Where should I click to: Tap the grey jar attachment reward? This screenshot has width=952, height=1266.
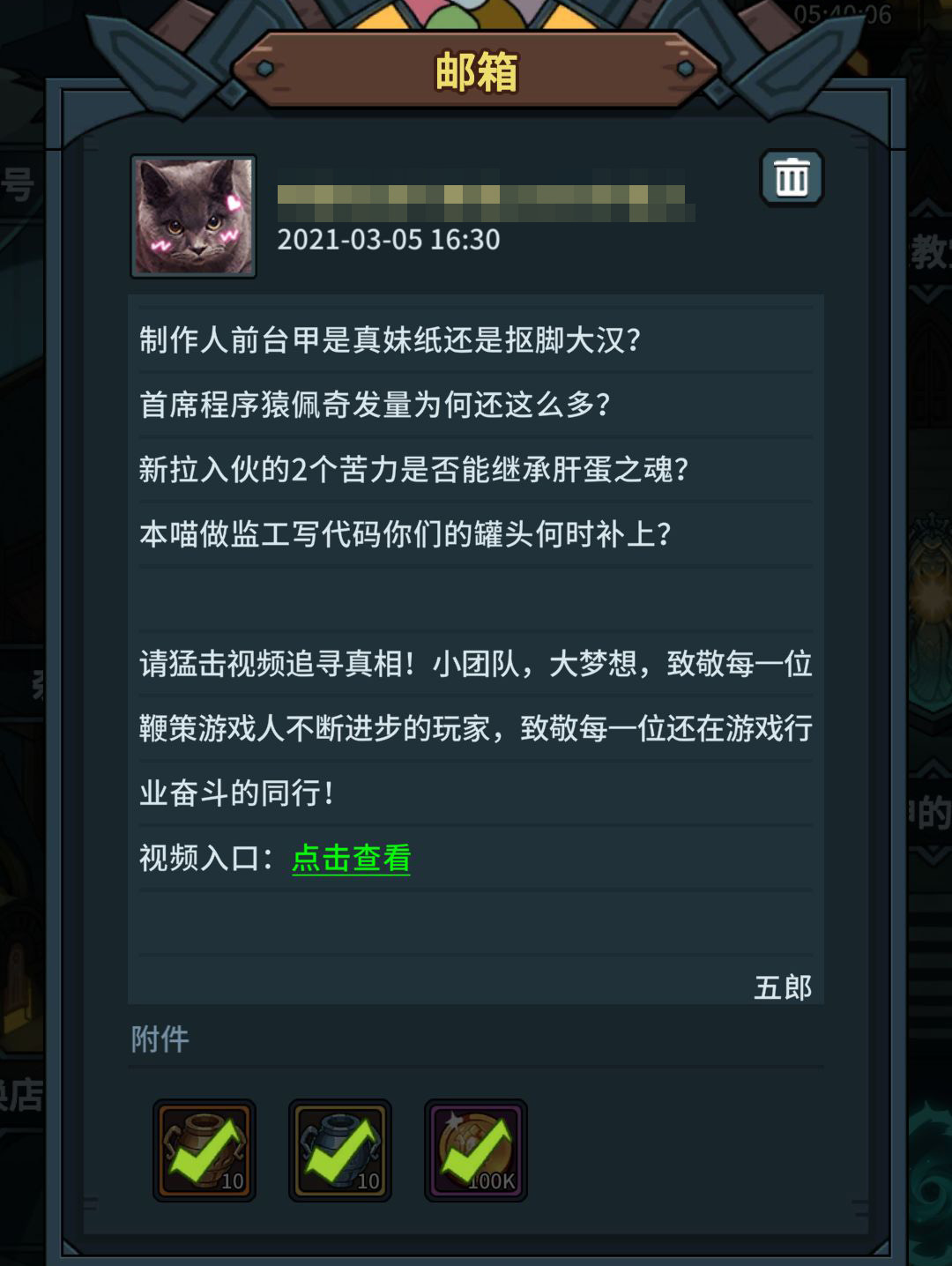click(340, 1150)
